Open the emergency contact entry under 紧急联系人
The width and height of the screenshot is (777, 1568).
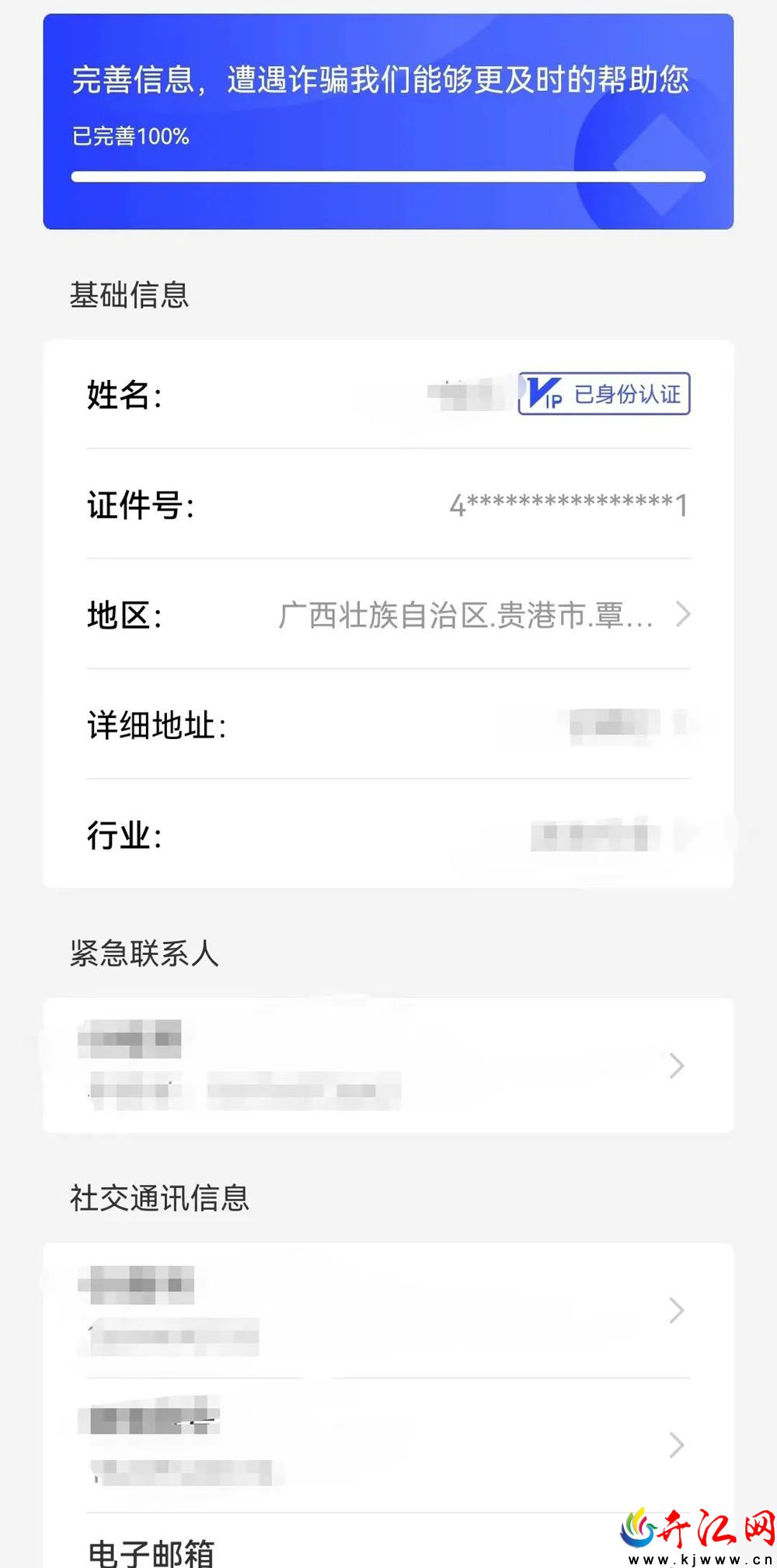(388, 1065)
